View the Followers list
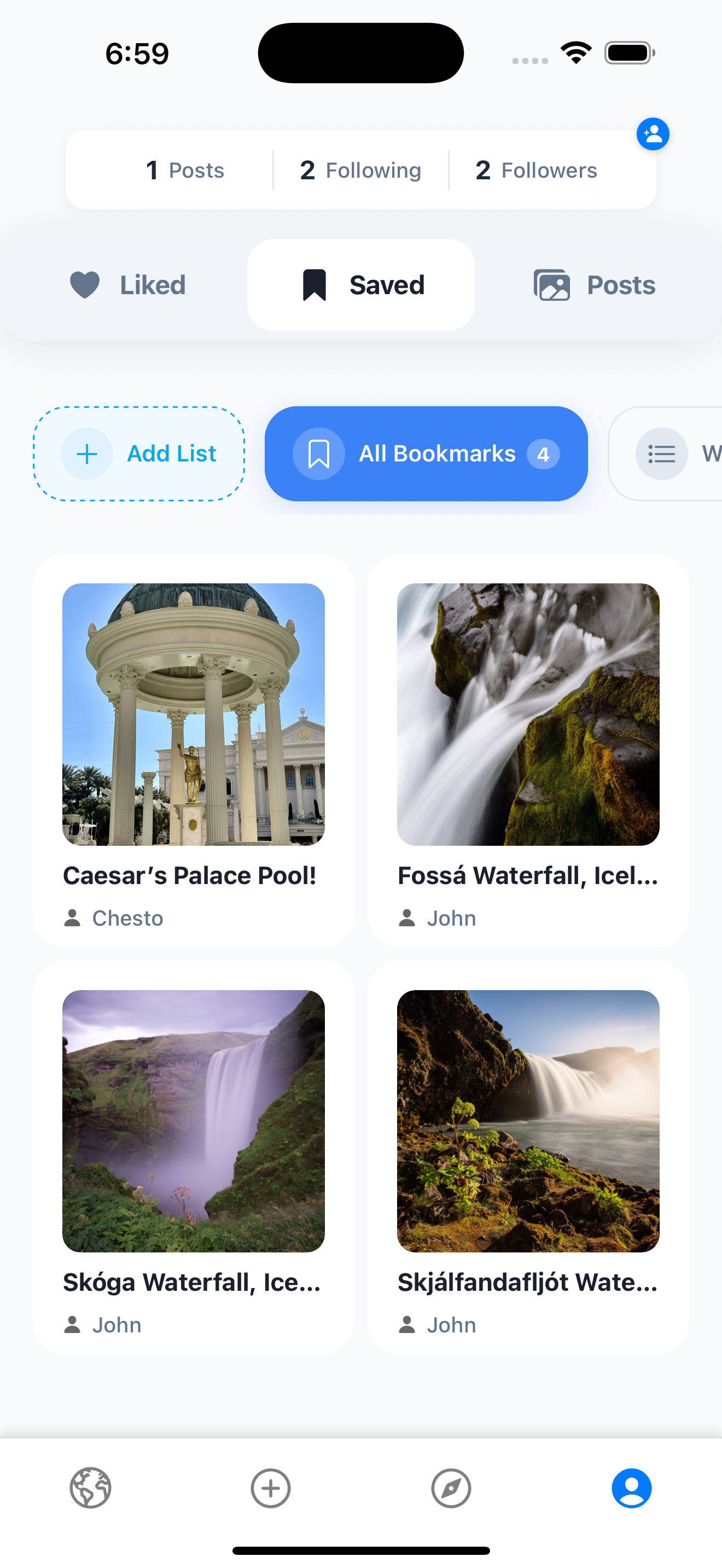Screen dimensions: 722x1568 (x=535, y=171)
